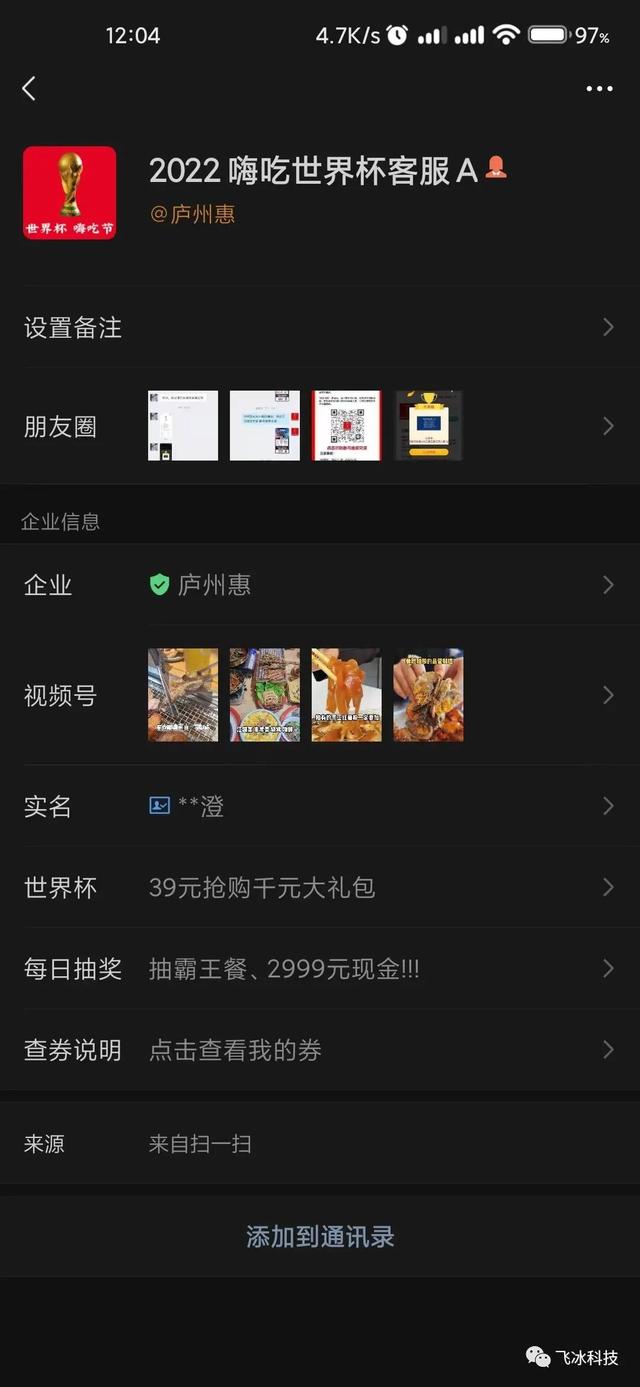This screenshot has height=1387, width=640.
Task: Open the 视频号 channel row
Action: [320, 695]
